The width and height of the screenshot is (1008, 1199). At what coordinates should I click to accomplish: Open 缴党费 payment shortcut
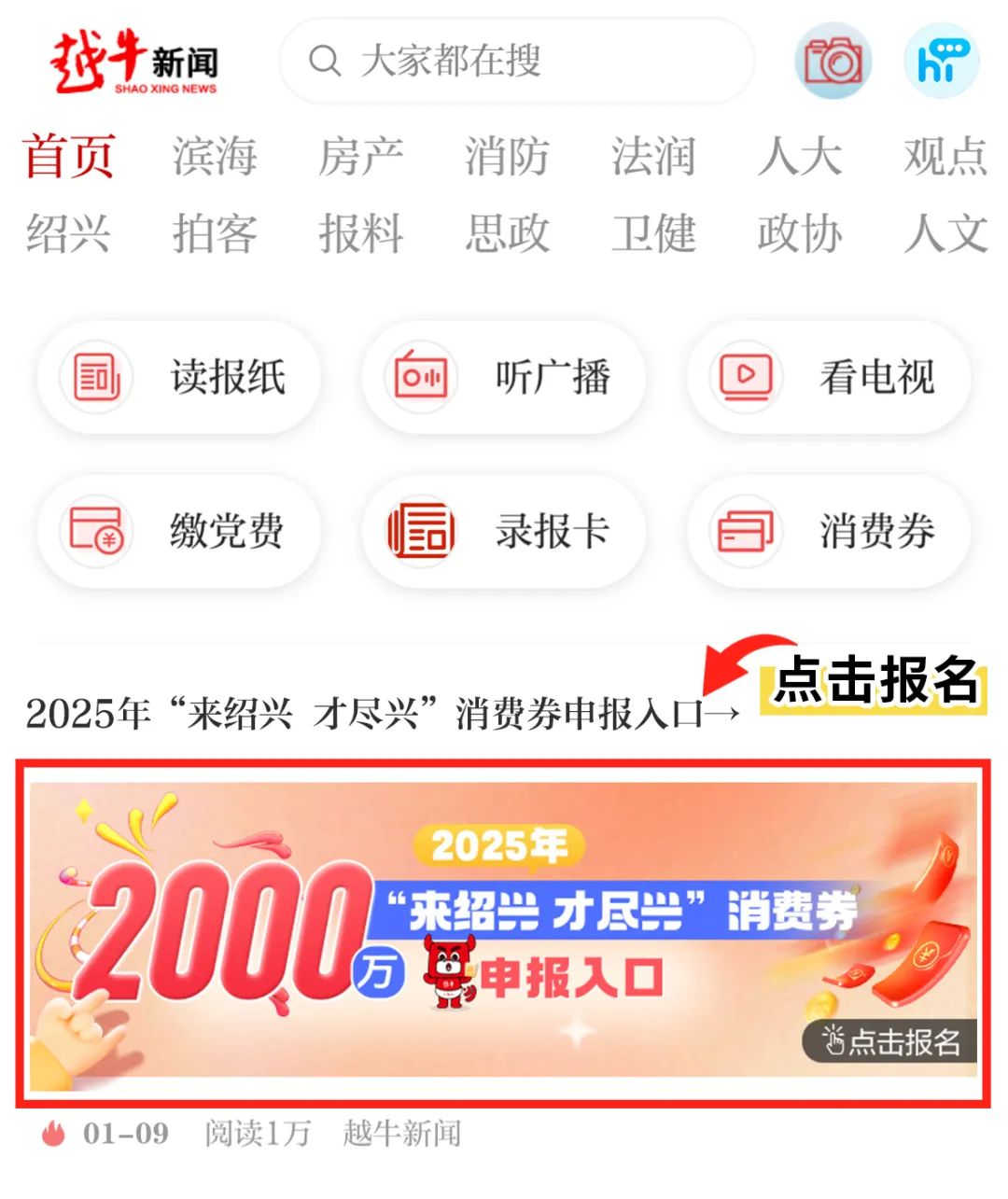click(179, 531)
